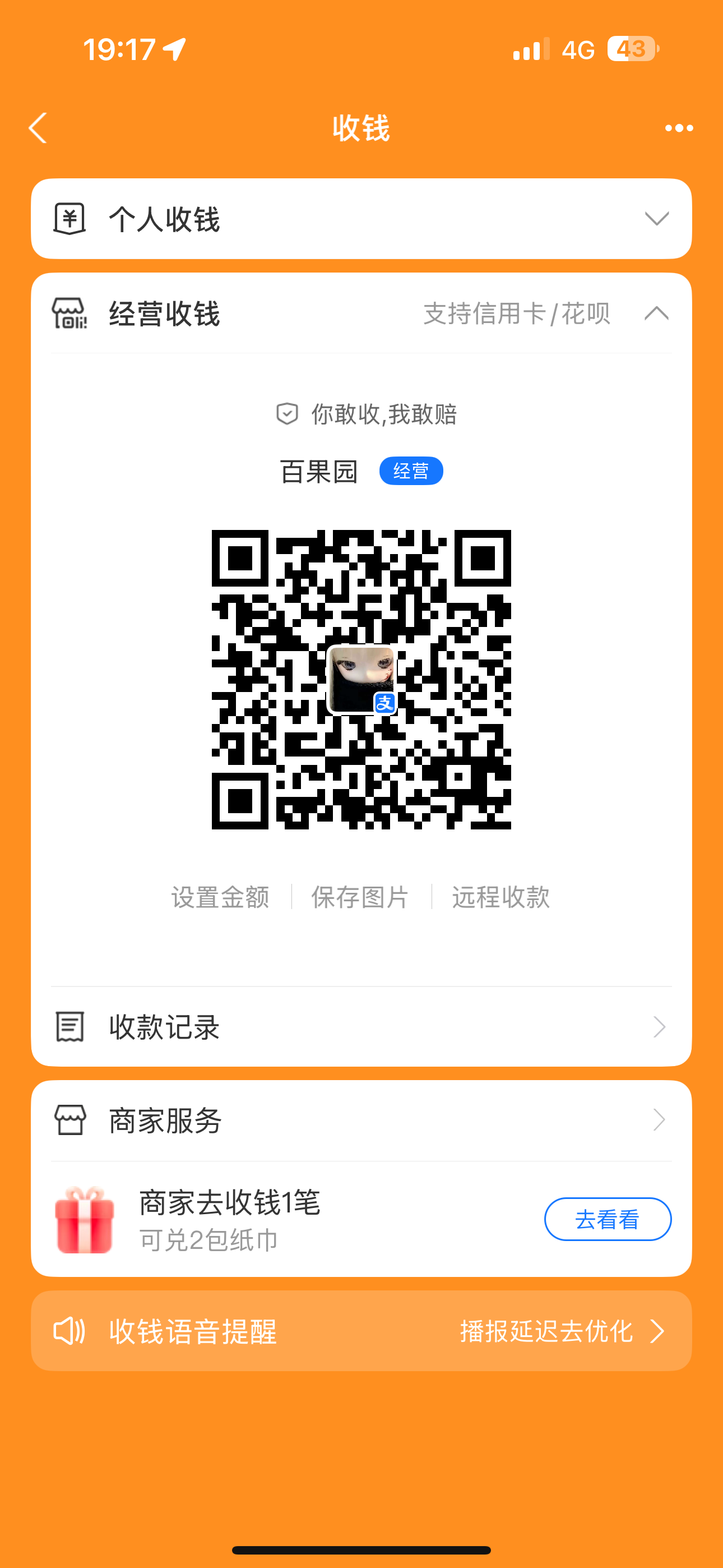Open 商家服务 row
723x1568 pixels.
point(361,1120)
